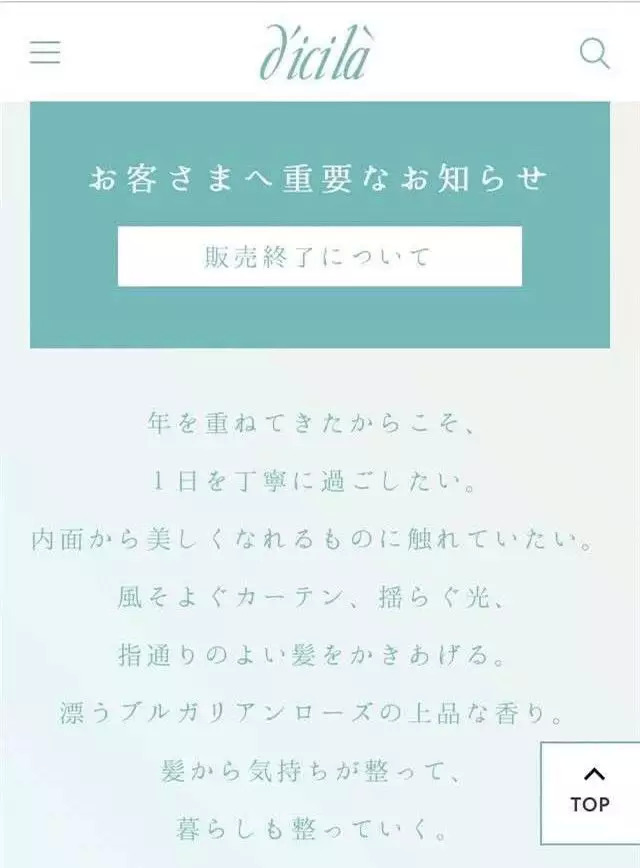This screenshot has width=640, height=868.
Task: Open the search icon
Action: tap(594, 53)
